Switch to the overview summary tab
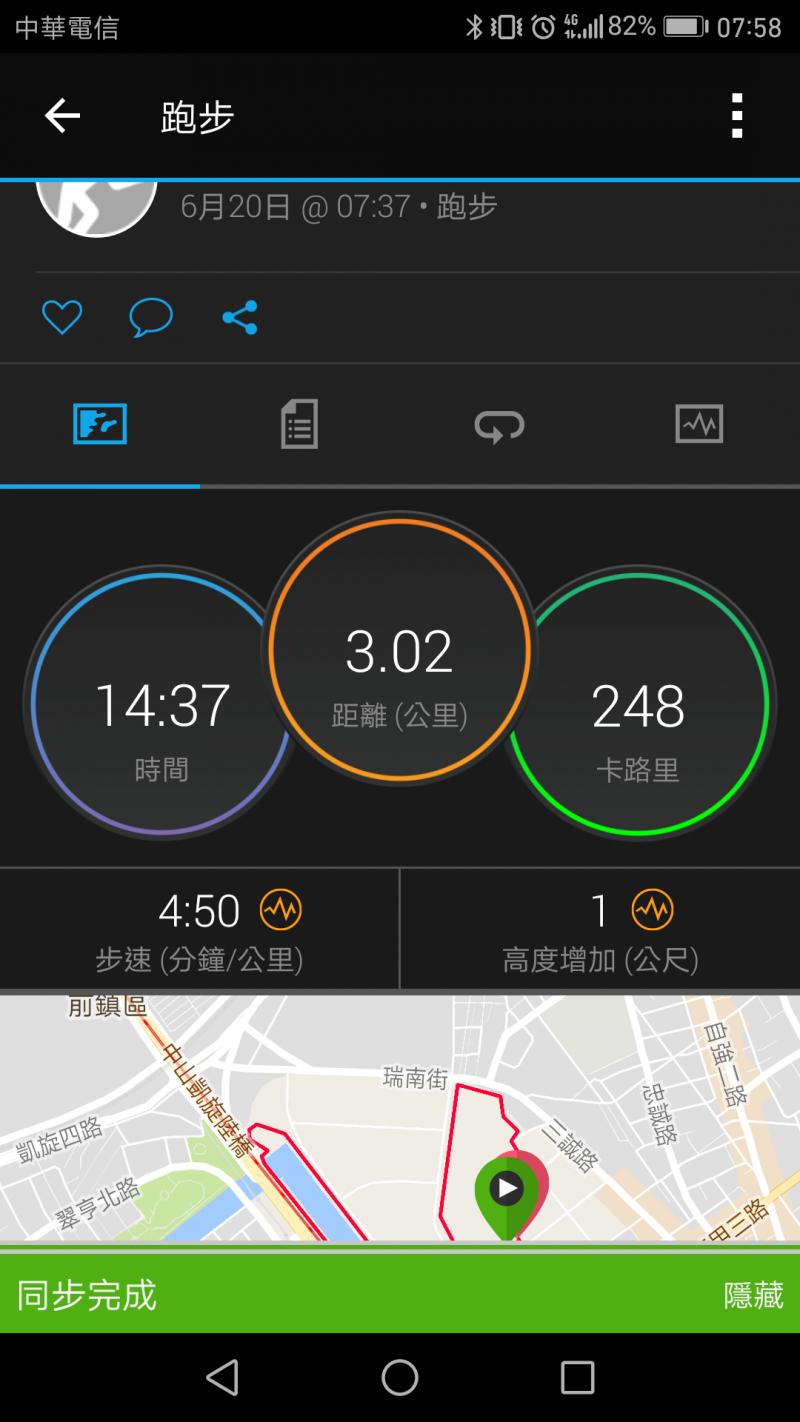This screenshot has height=1422, width=800. 100,425
